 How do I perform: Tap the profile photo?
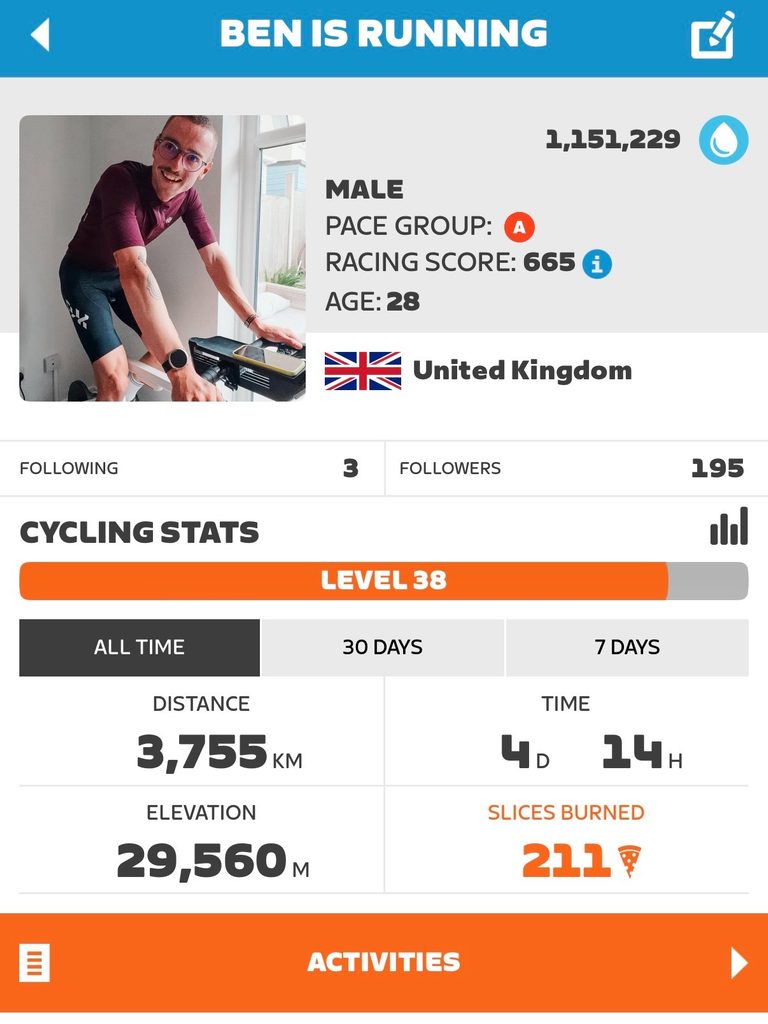[x=163, y=258]
